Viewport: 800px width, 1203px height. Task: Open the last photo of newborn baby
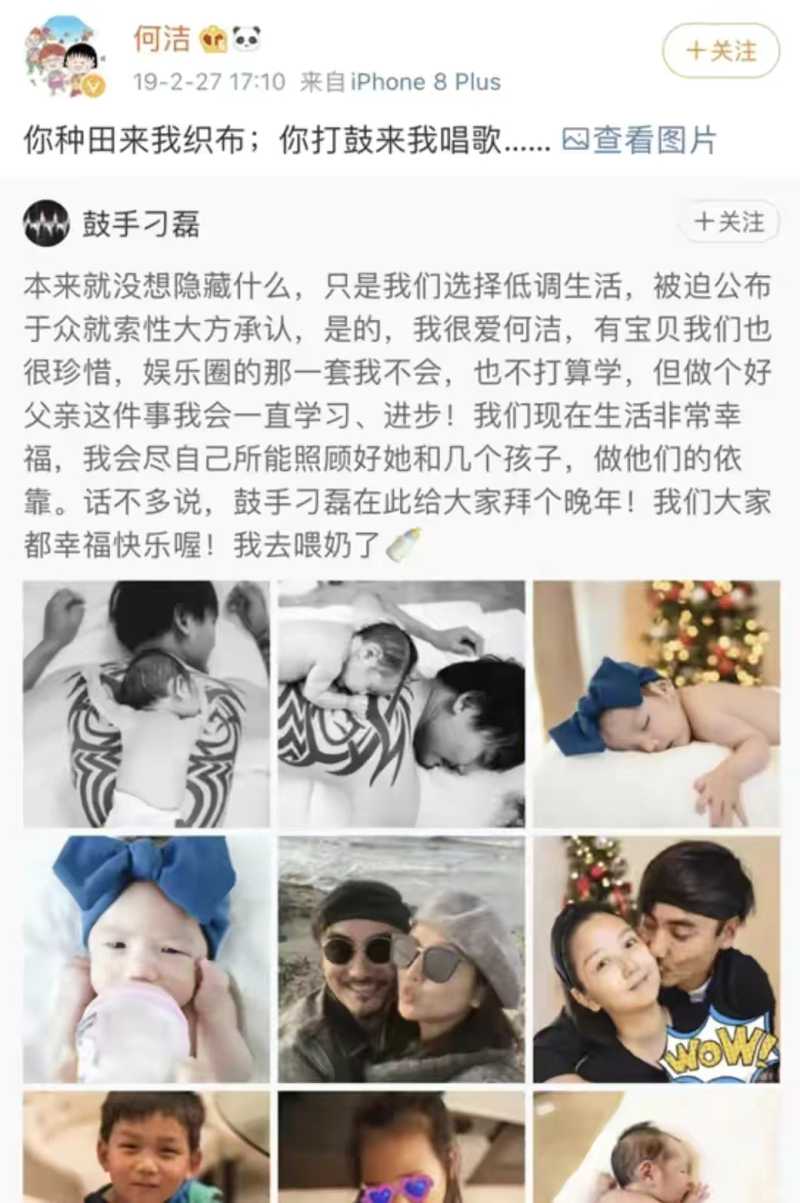(656, 1147)
